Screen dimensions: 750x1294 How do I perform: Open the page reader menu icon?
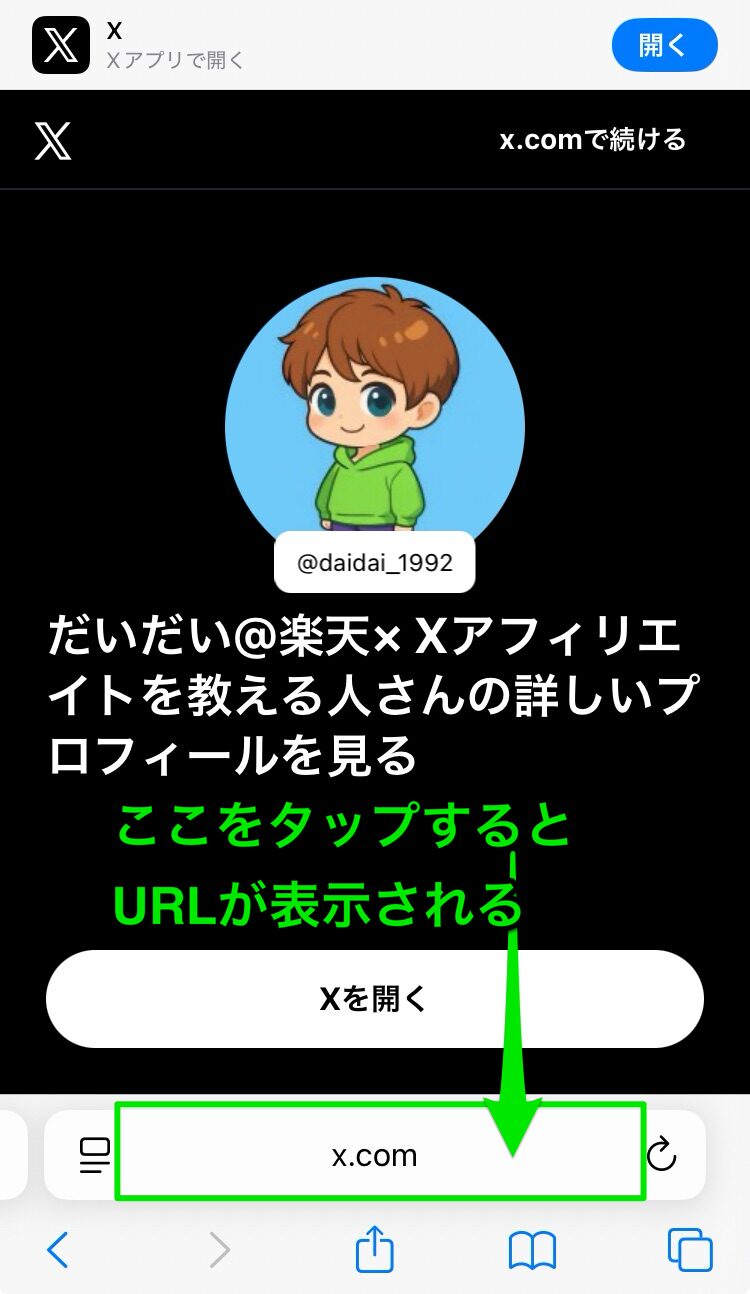tap(94, 1155)
